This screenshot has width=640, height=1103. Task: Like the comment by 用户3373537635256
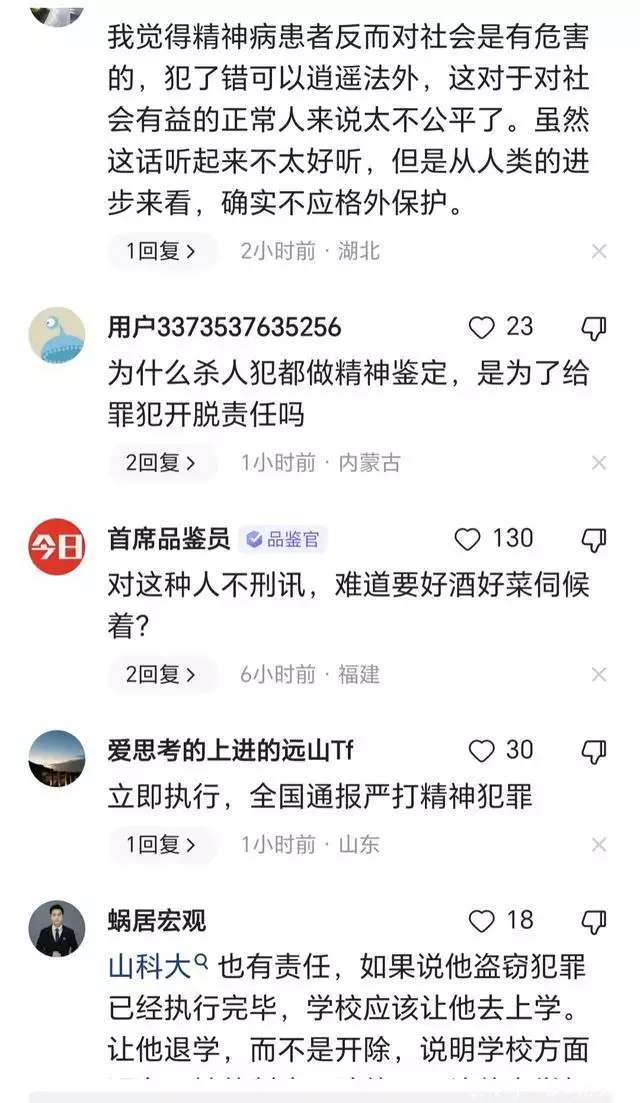(483, 328)
